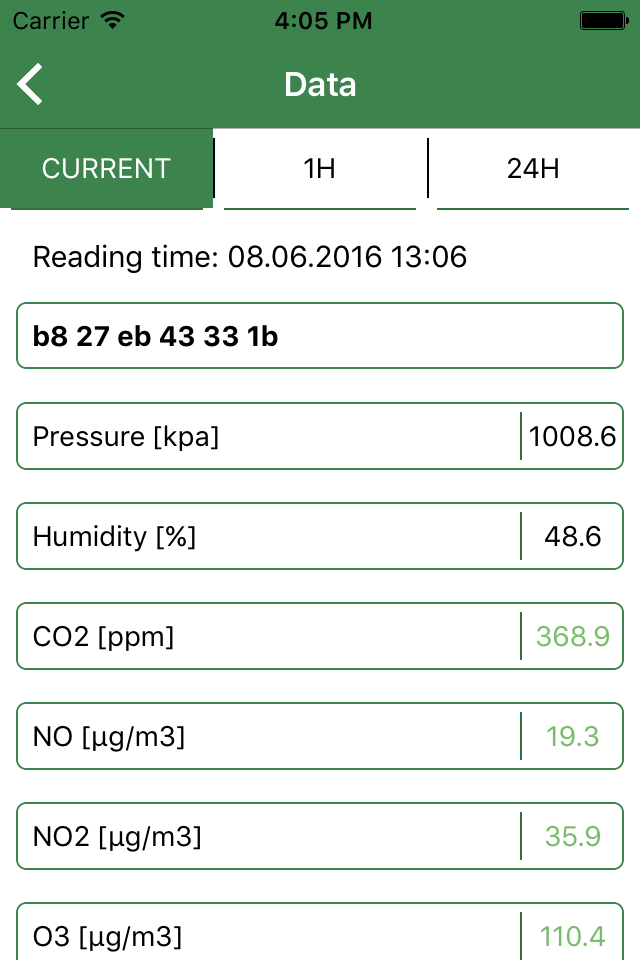Image resolution: width=640 pixels, height=960 pixels.
Task: Switch to the 1H tab
Action: point(320,168)
